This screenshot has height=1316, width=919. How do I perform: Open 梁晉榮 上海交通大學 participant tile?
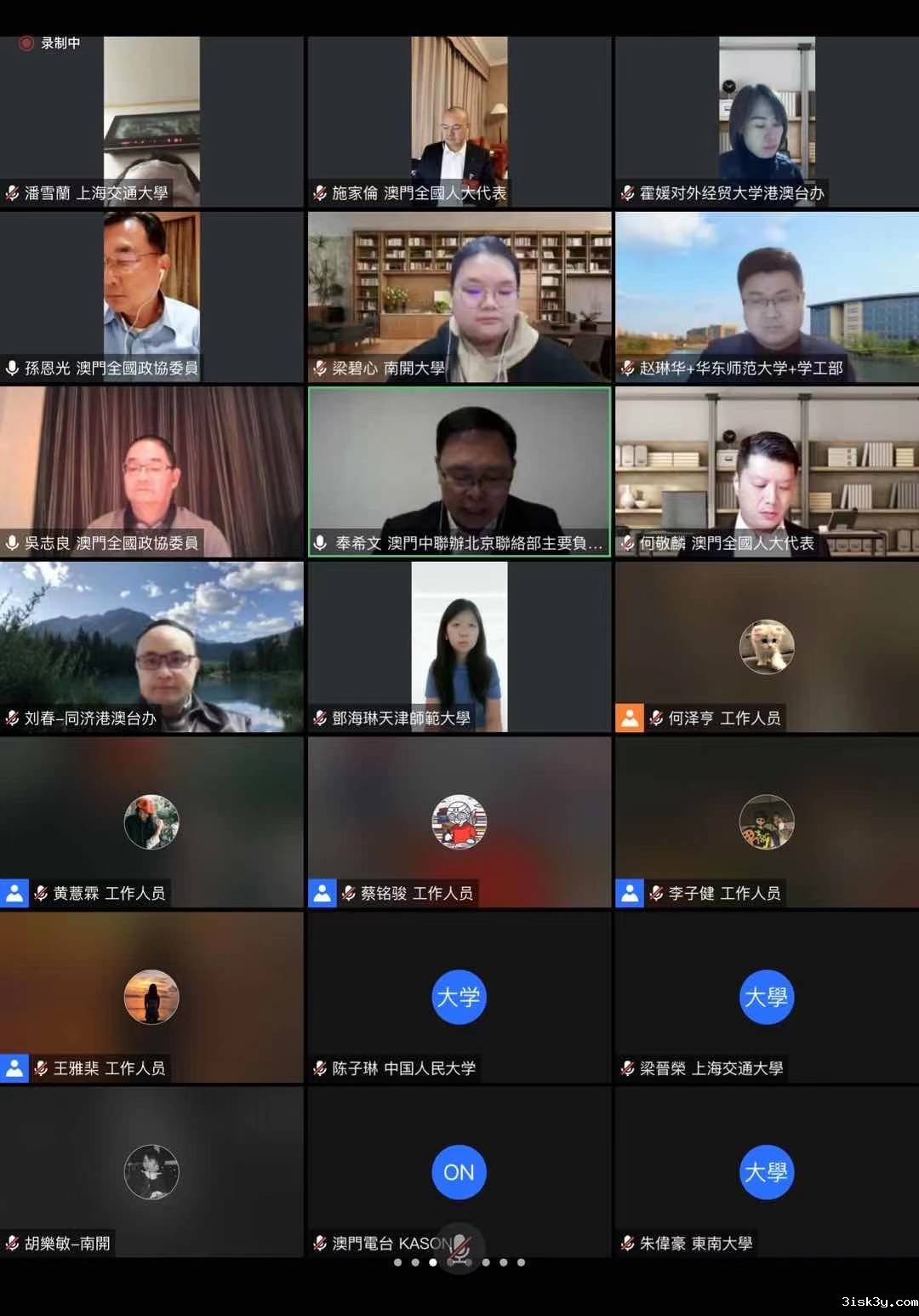tap(767, 998)
